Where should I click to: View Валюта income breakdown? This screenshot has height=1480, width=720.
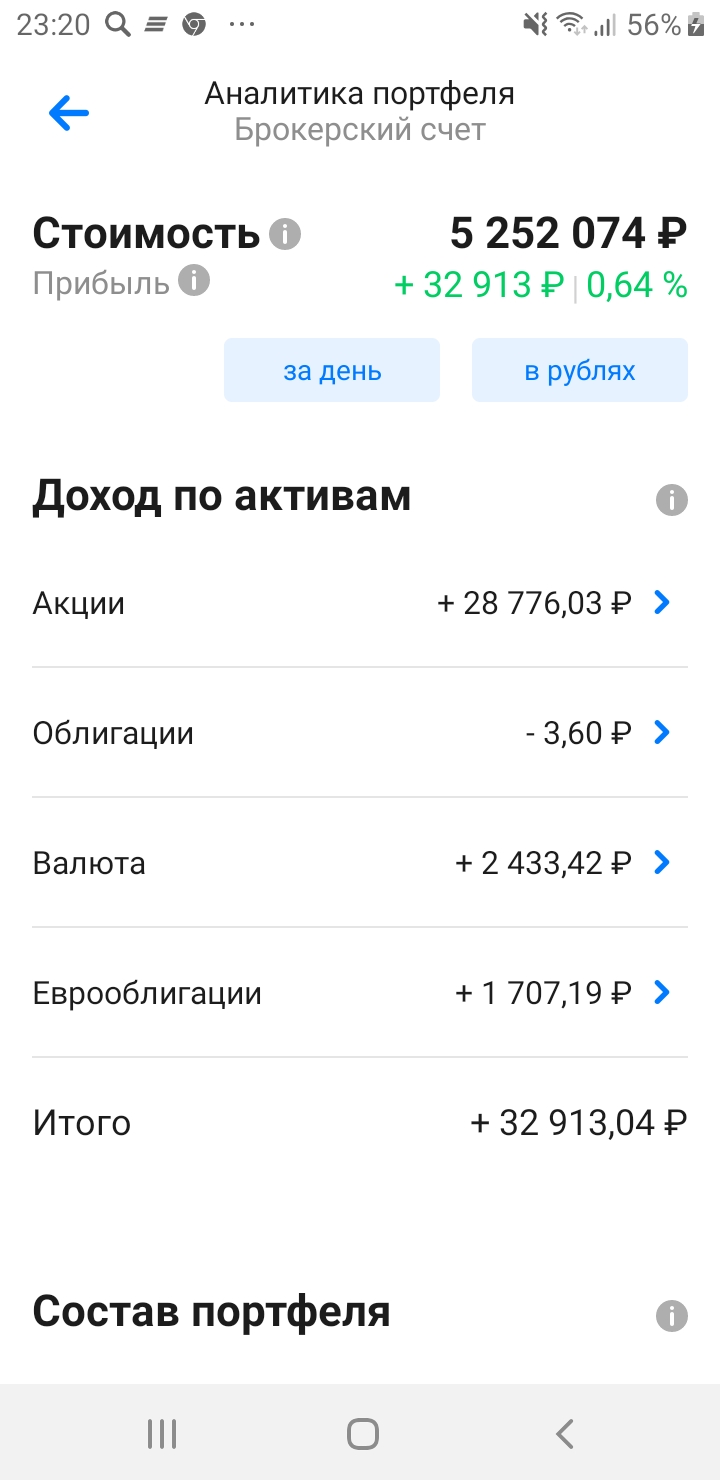360,863
